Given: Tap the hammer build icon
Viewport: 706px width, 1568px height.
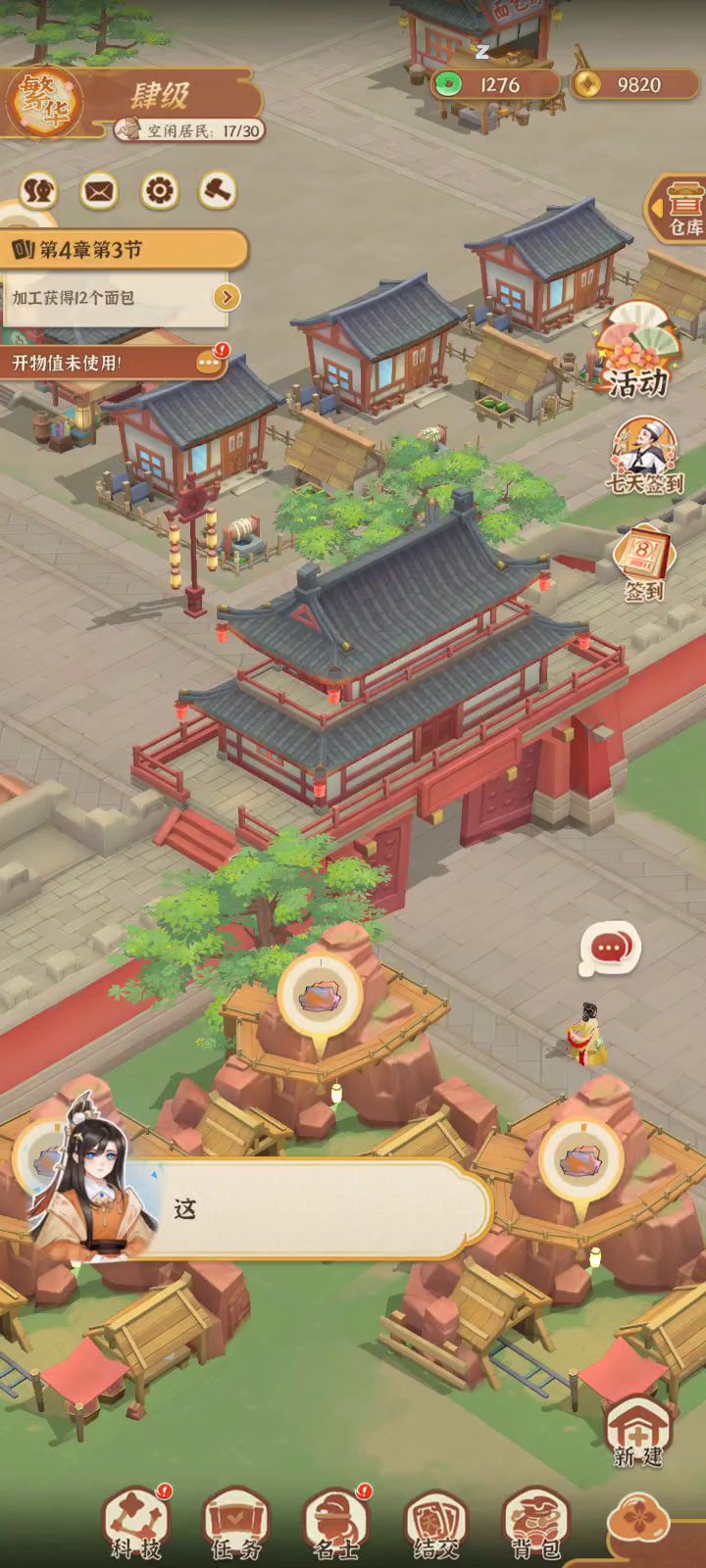Looking at the screenshot, I should point(218,190).
